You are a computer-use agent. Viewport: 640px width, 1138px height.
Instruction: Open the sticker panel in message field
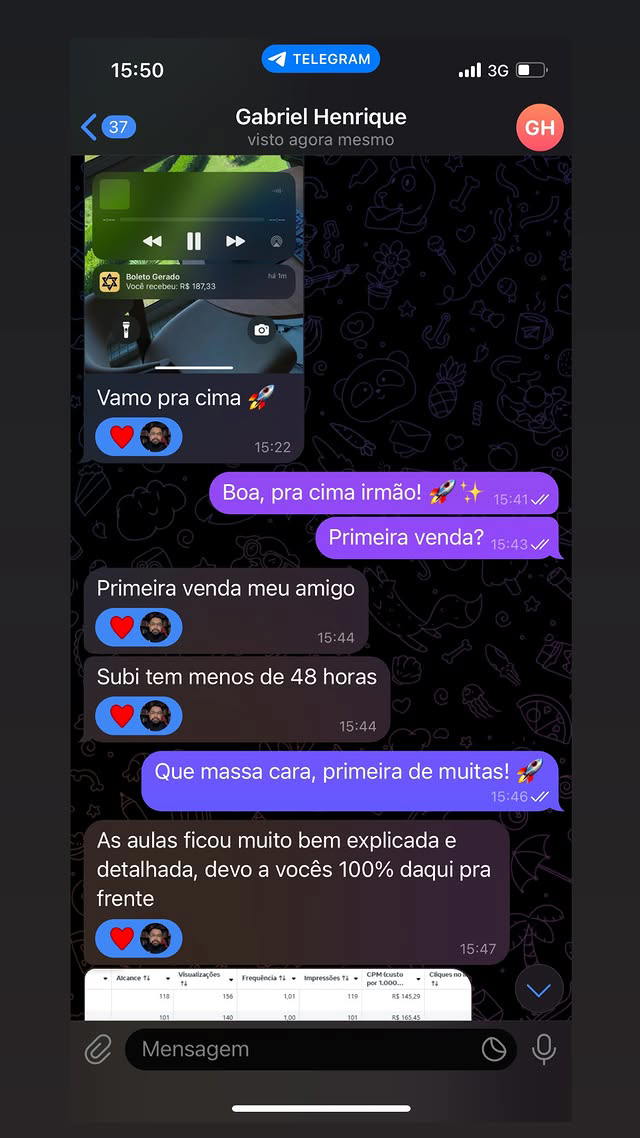point(494,1049)
